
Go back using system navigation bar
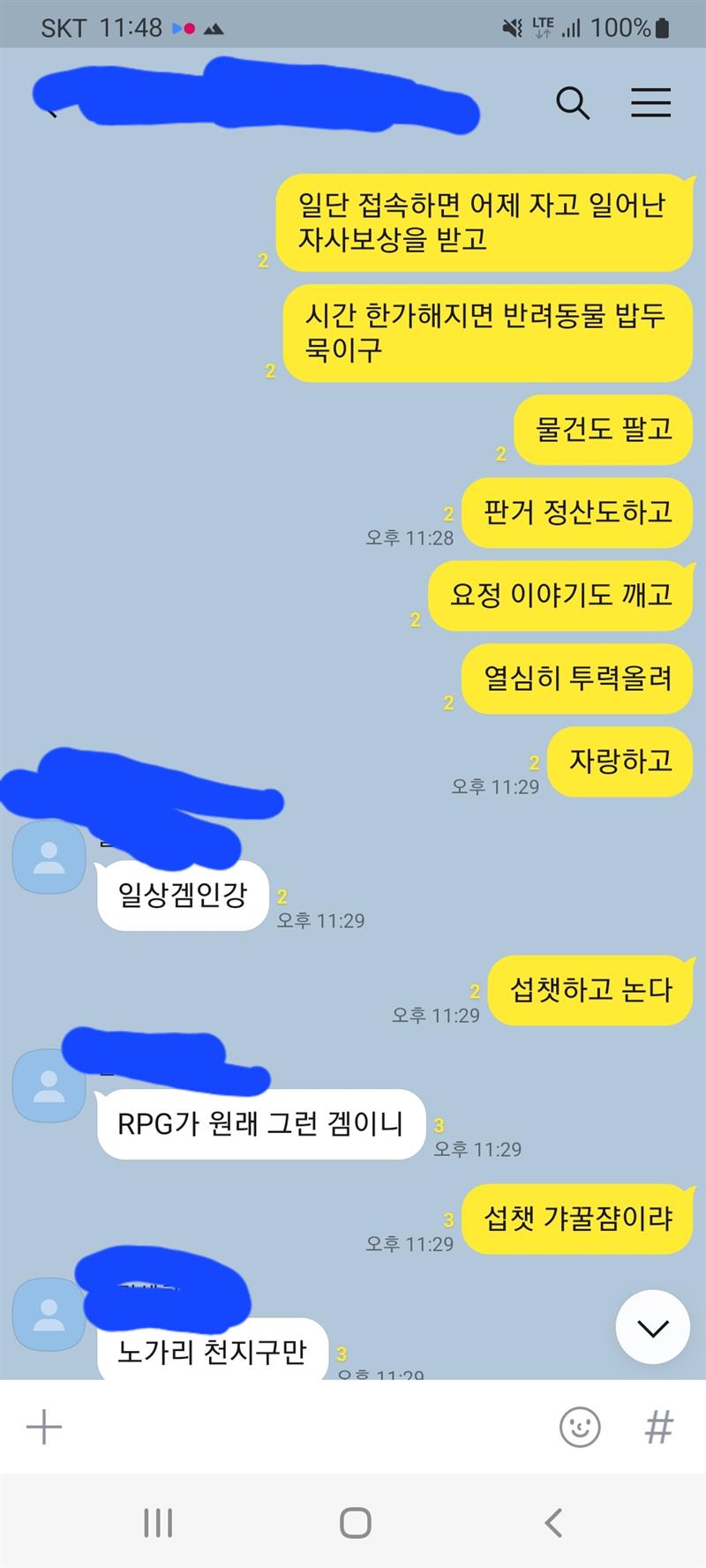[553, 1522]
